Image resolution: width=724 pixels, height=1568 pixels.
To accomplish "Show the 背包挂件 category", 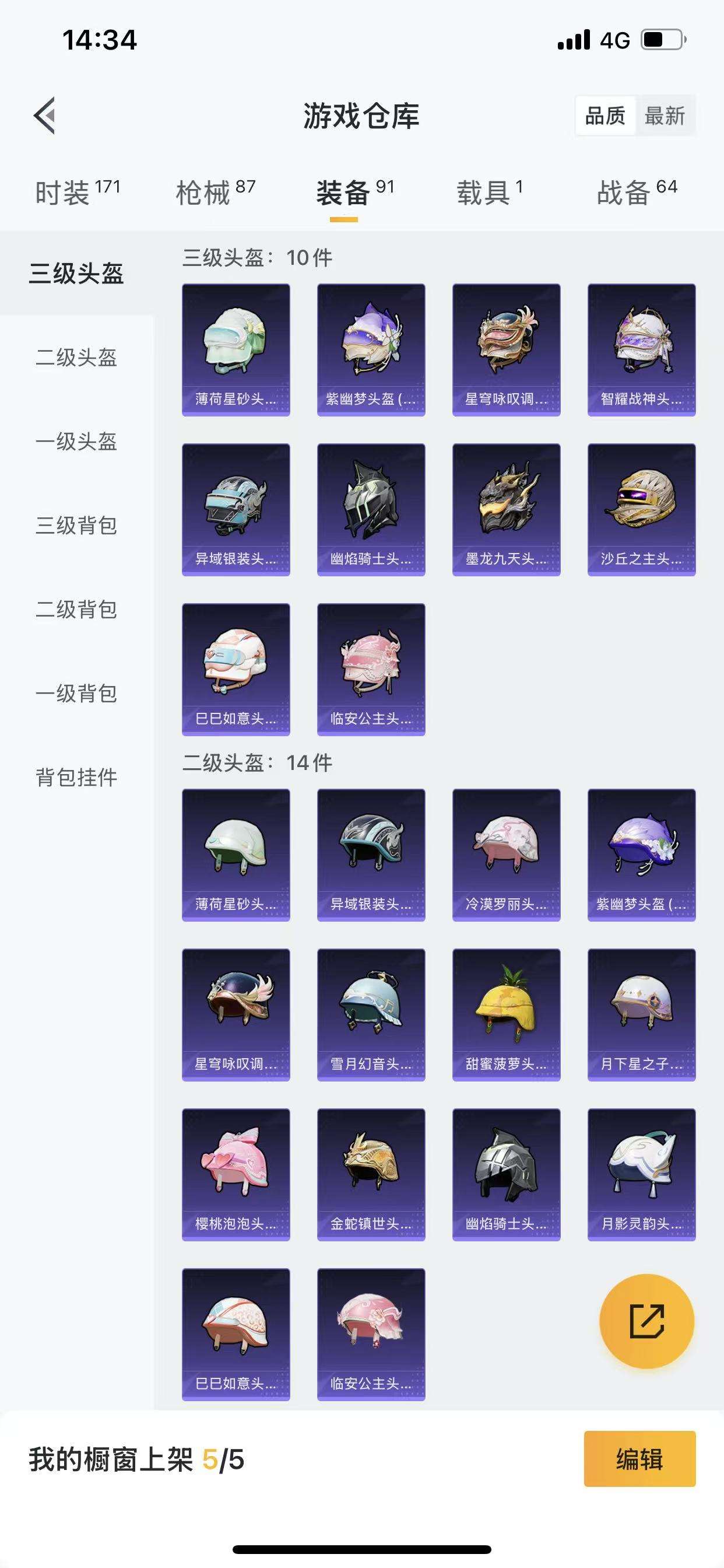I will [x=76, y=778].
